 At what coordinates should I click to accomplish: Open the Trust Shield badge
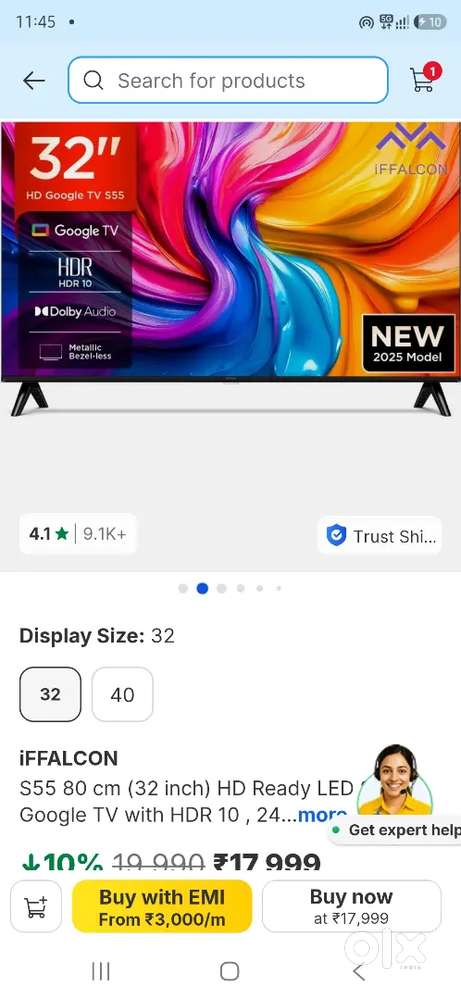[380, 536]
